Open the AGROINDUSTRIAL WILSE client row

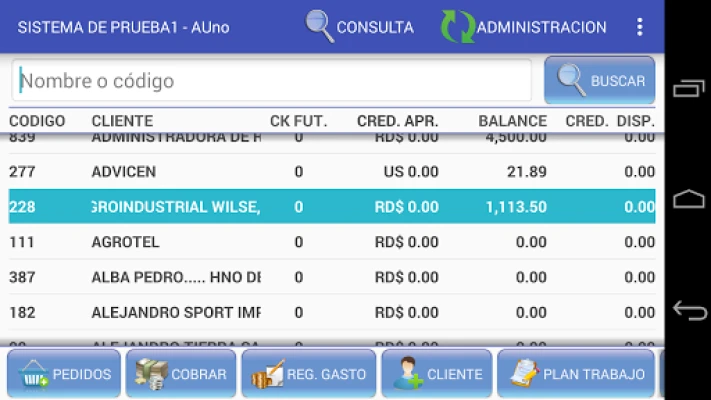(x=332, y=207)
